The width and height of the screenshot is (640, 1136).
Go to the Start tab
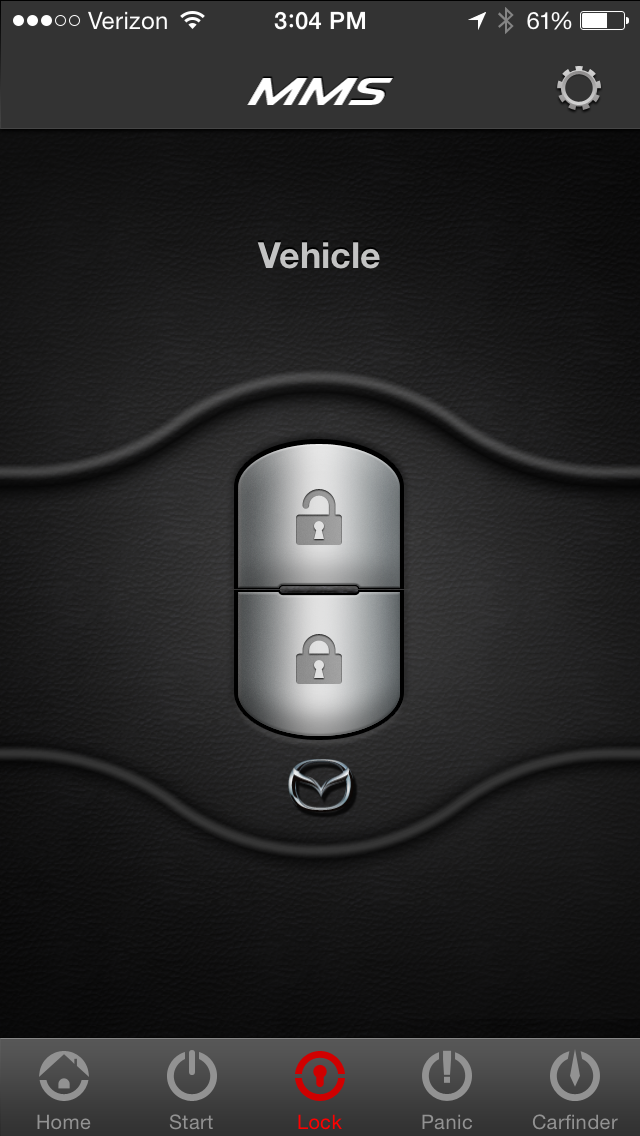click(191, 1088)
